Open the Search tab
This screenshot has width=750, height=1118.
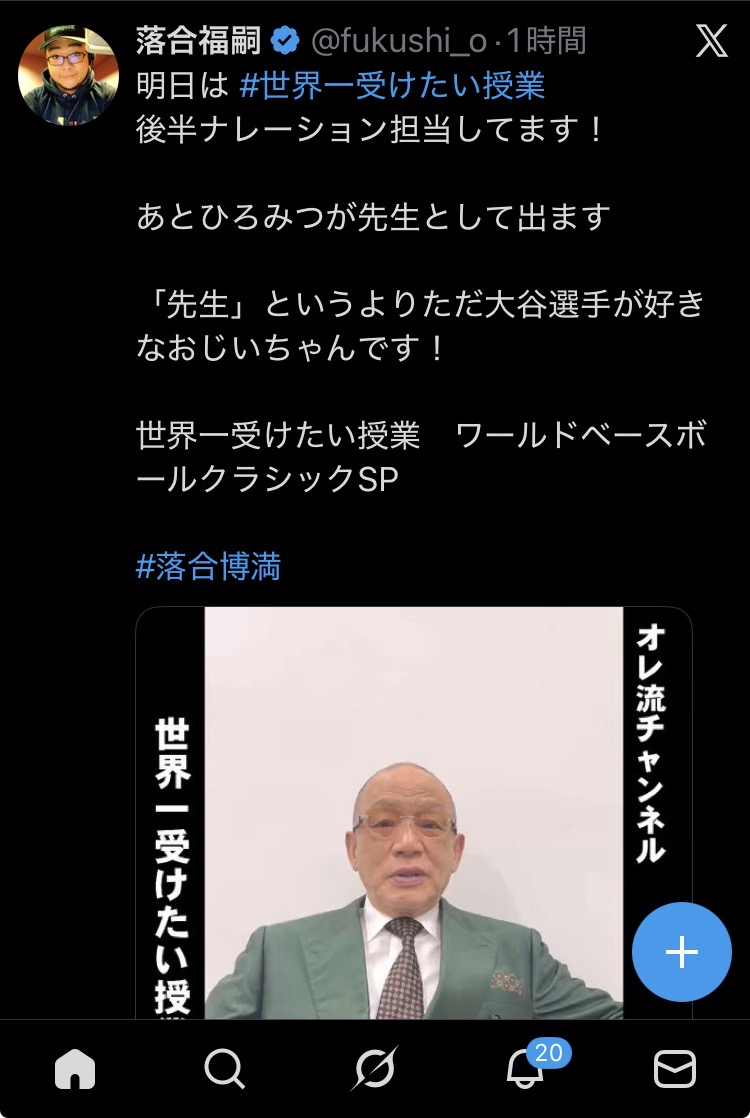point(224,1070)
